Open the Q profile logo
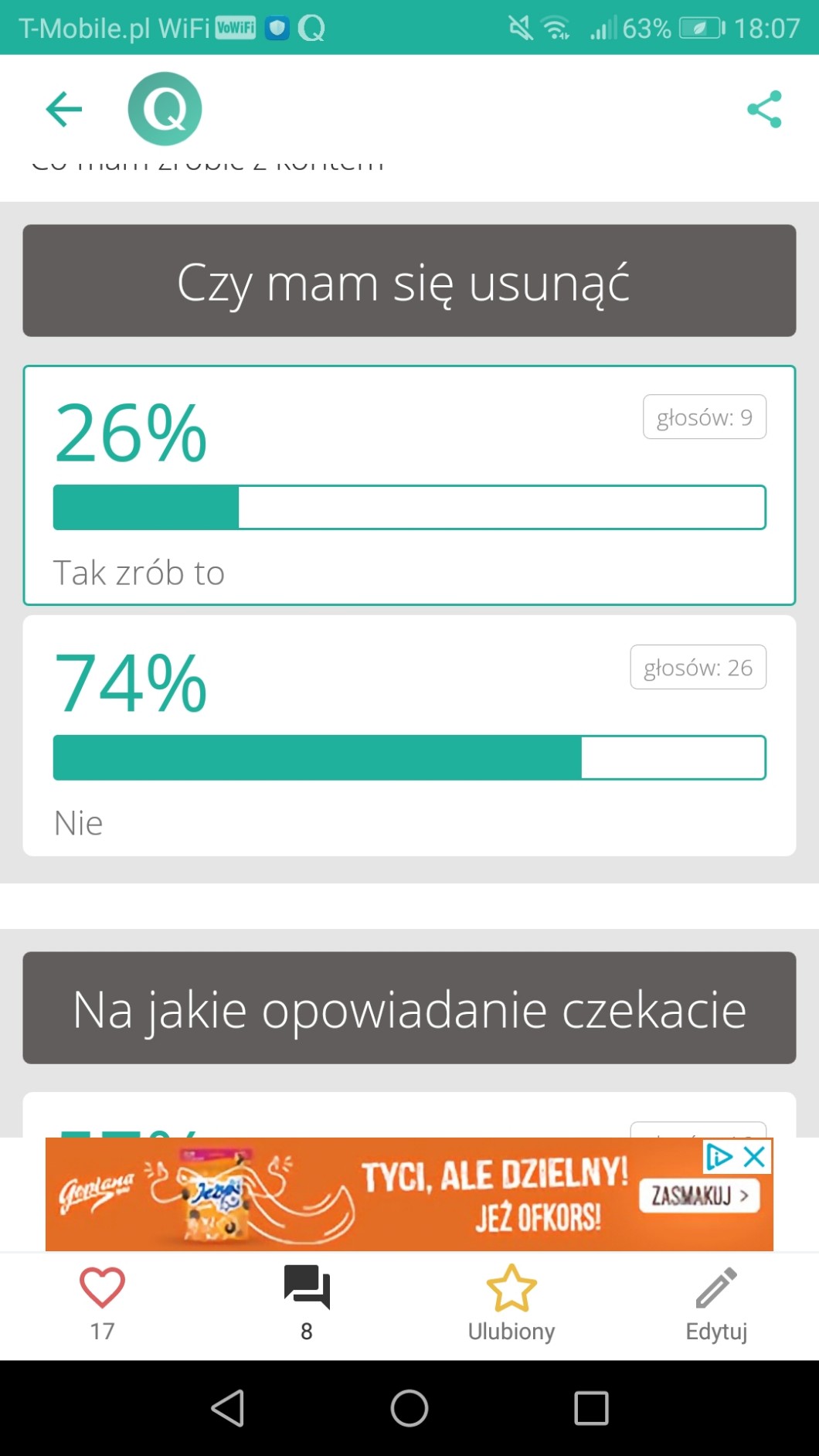Image resolution: width=819 pixels, height=1456 pixels. coord(165,109)
